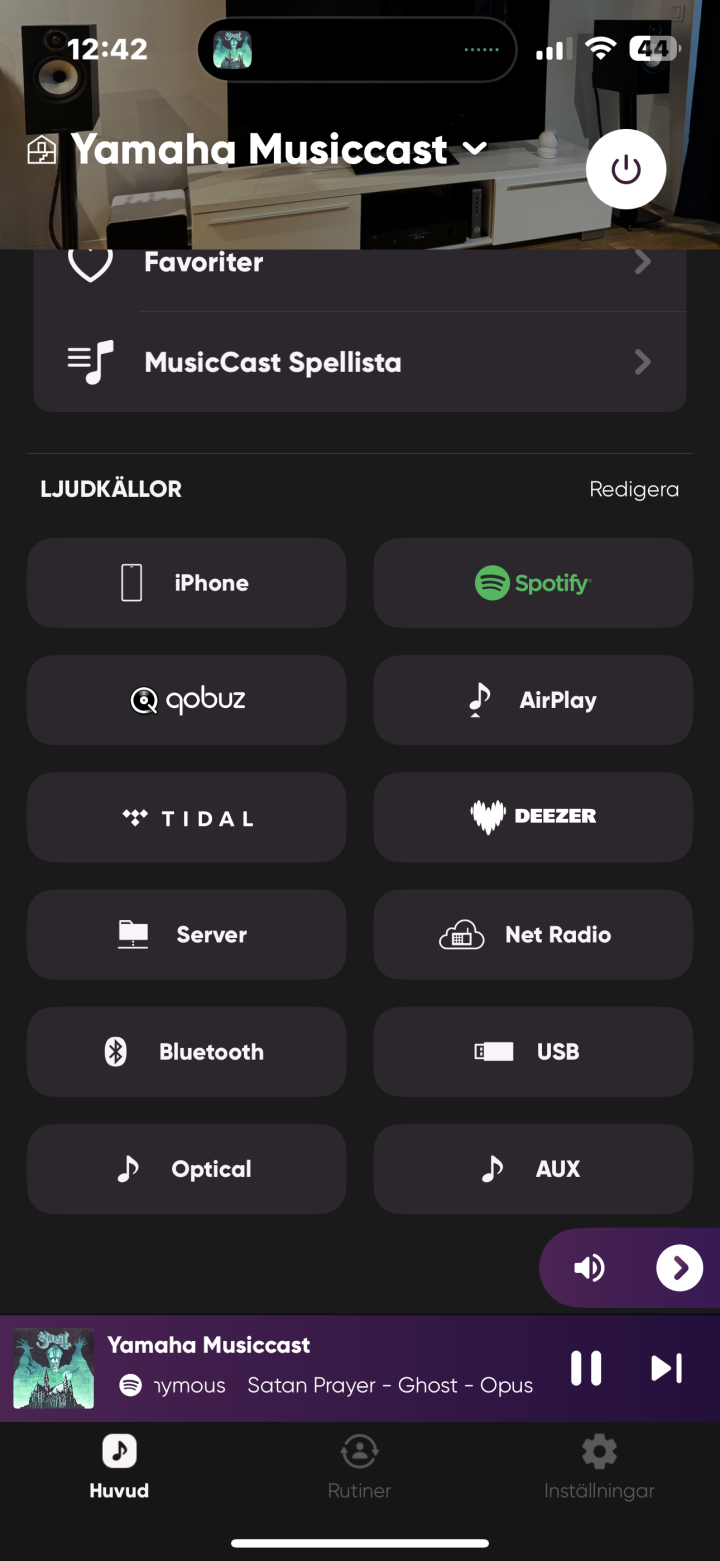This screenshot has width=720, height=1561.
Task: Pause the playing track
Action: [586, 1368]
